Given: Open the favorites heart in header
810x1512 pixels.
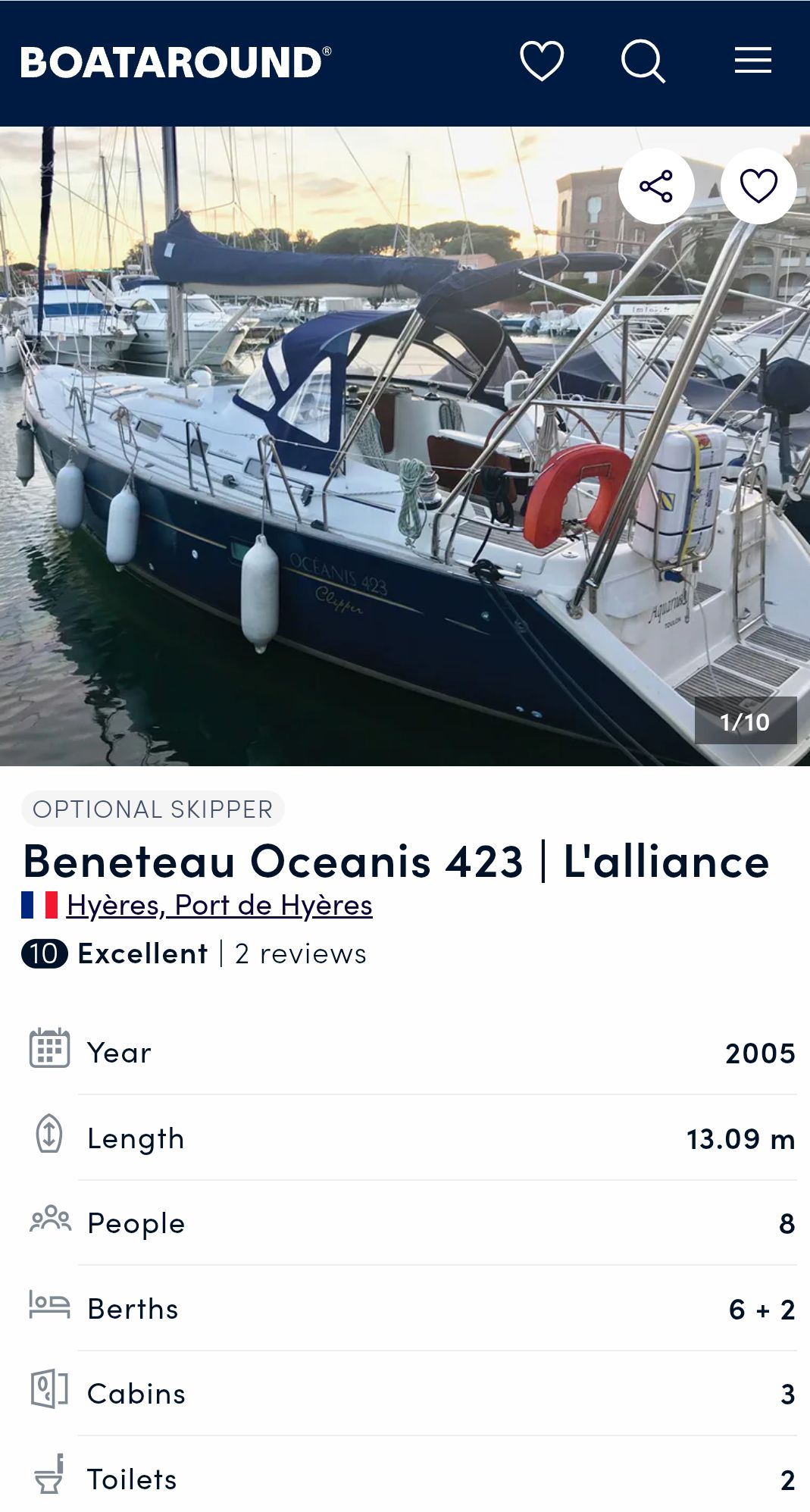Looking at the screenshot, I should pyautogui.click(x=542, y=61).
